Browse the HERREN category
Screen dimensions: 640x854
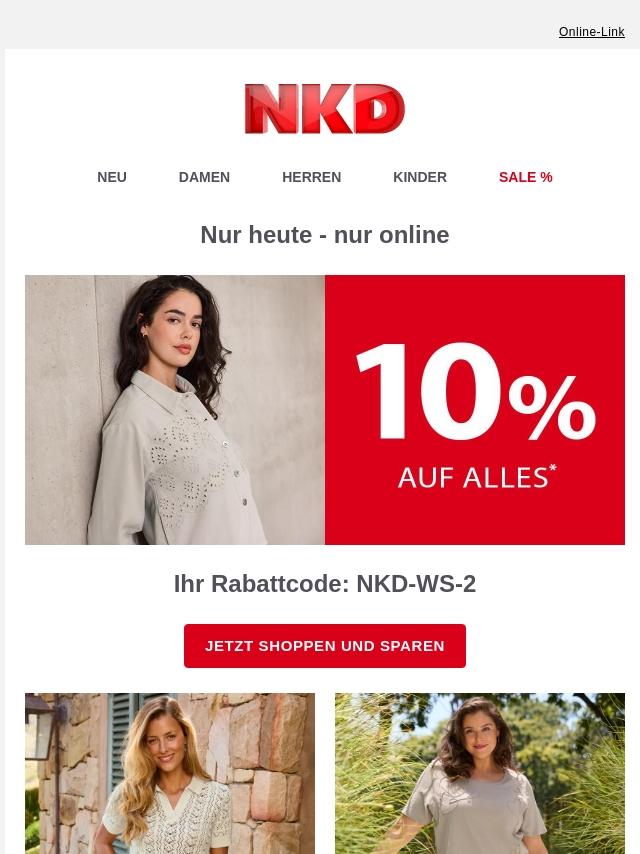click(311, 177)
